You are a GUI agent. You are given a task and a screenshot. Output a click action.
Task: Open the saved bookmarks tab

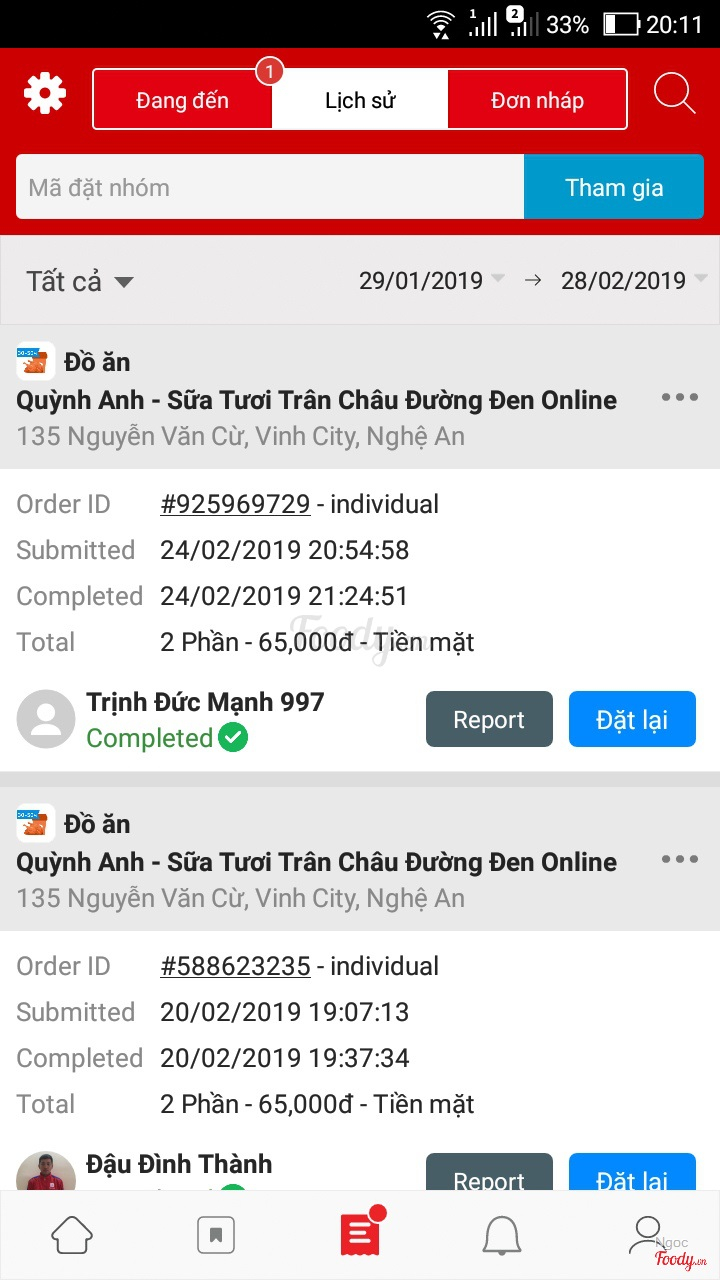pos(216,1235)
